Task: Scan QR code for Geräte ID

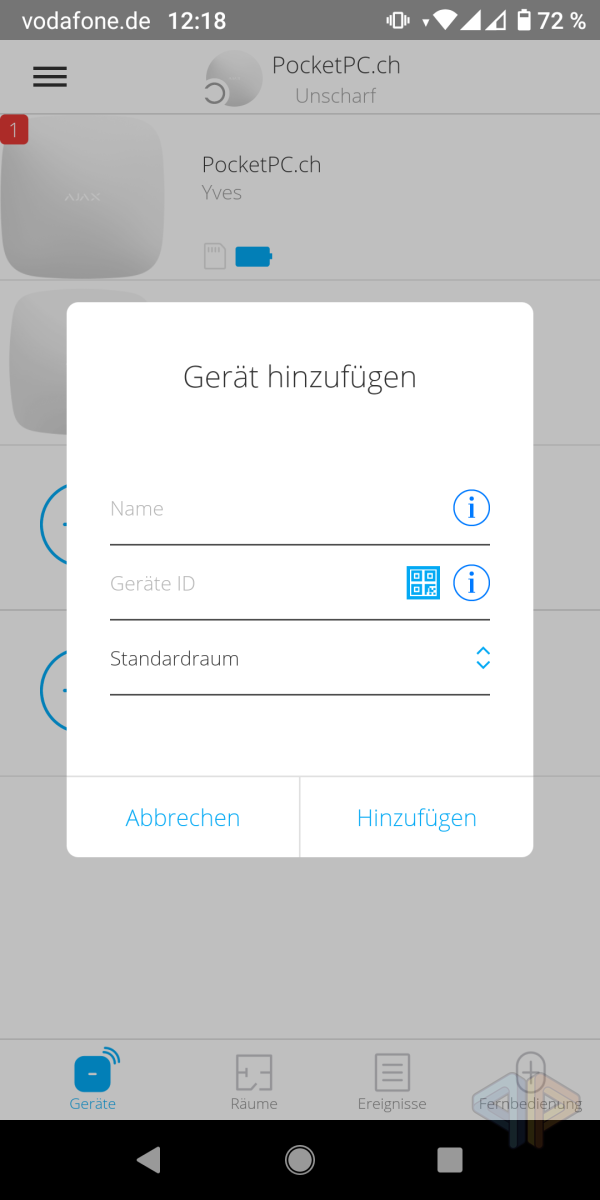Action: 423,582
